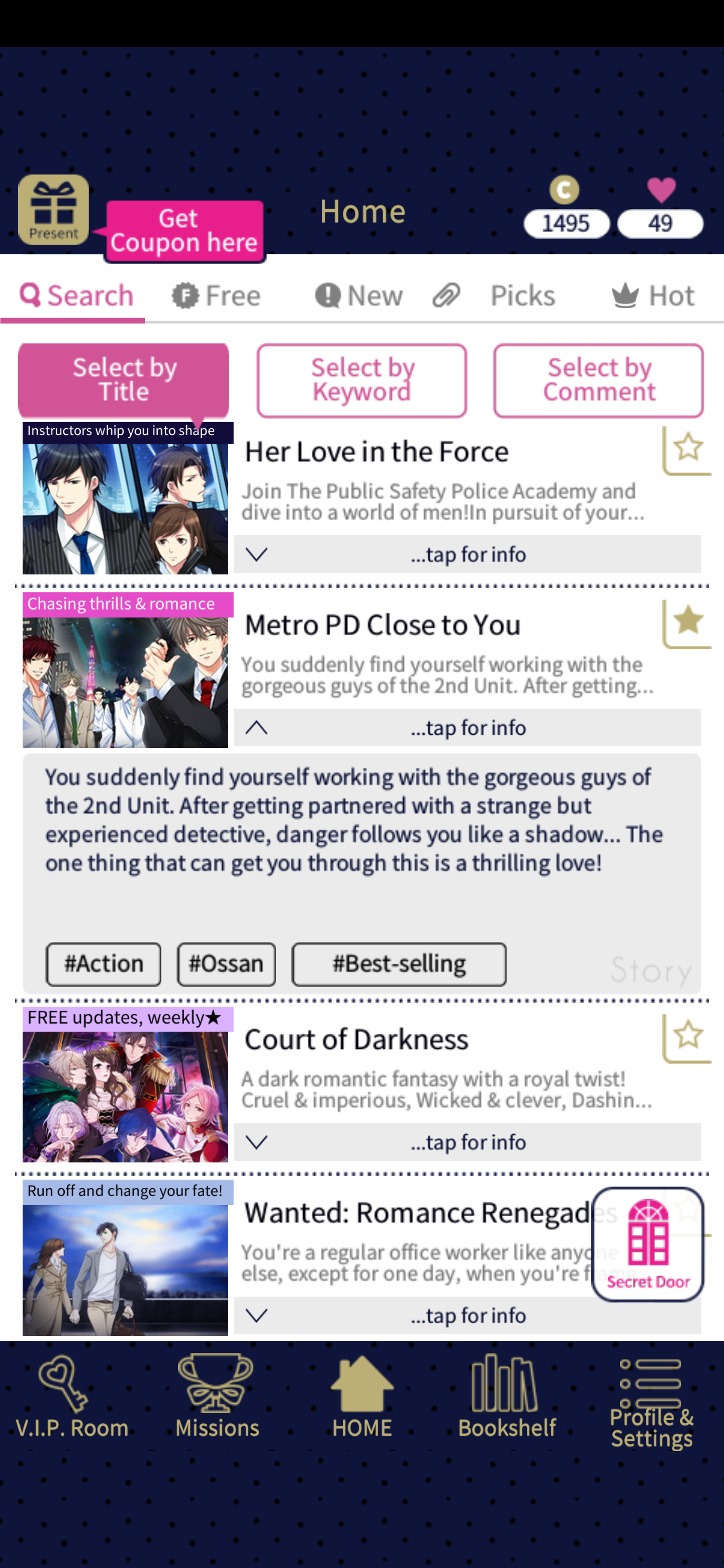Image resolution: width=724 pixels, height=1568 pixels.
Task: Switch to the Hot tab
Action: pos(653,296)
